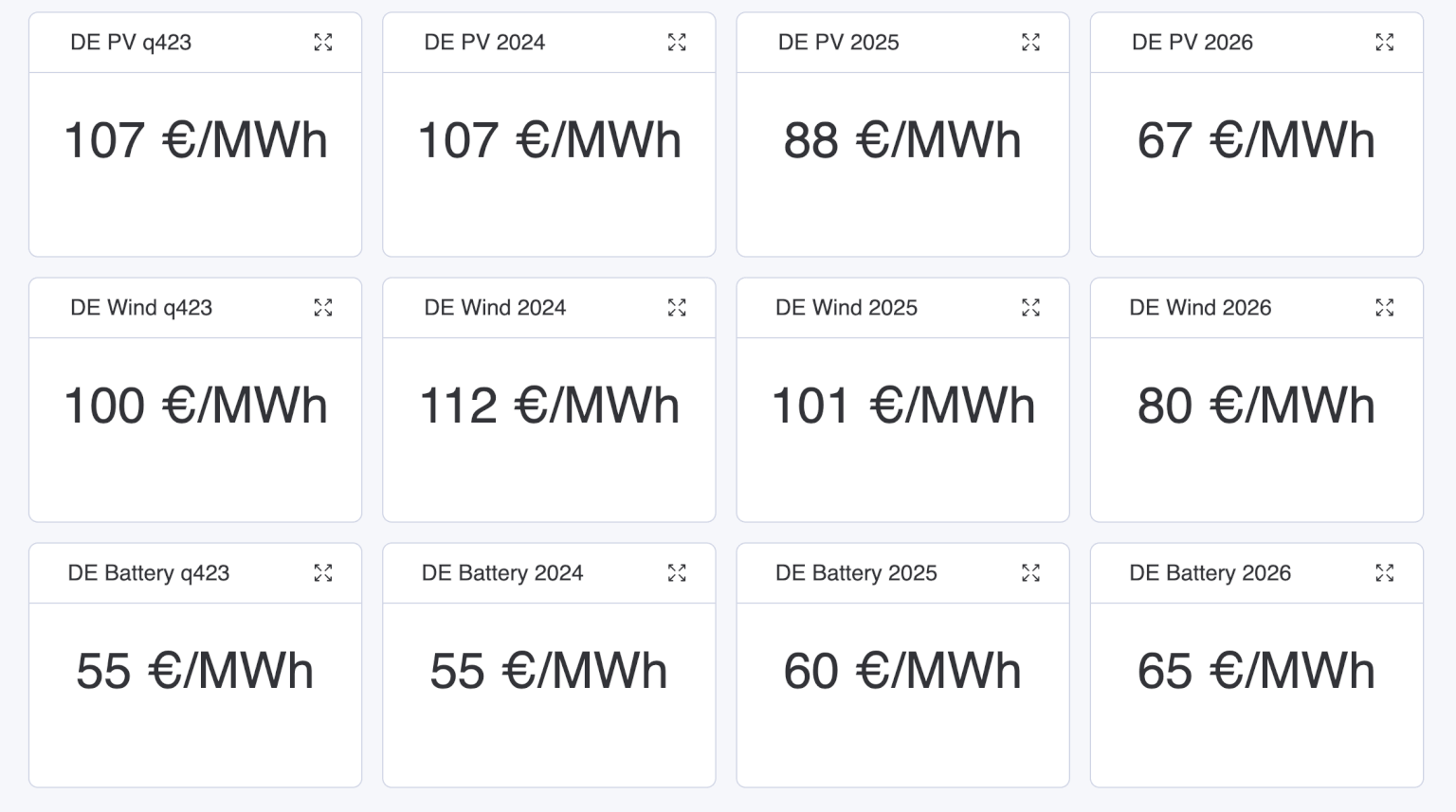Tap expand icon on DE Battery 2026
This screenshot has height=812, width=1456.
point(1384,573)
